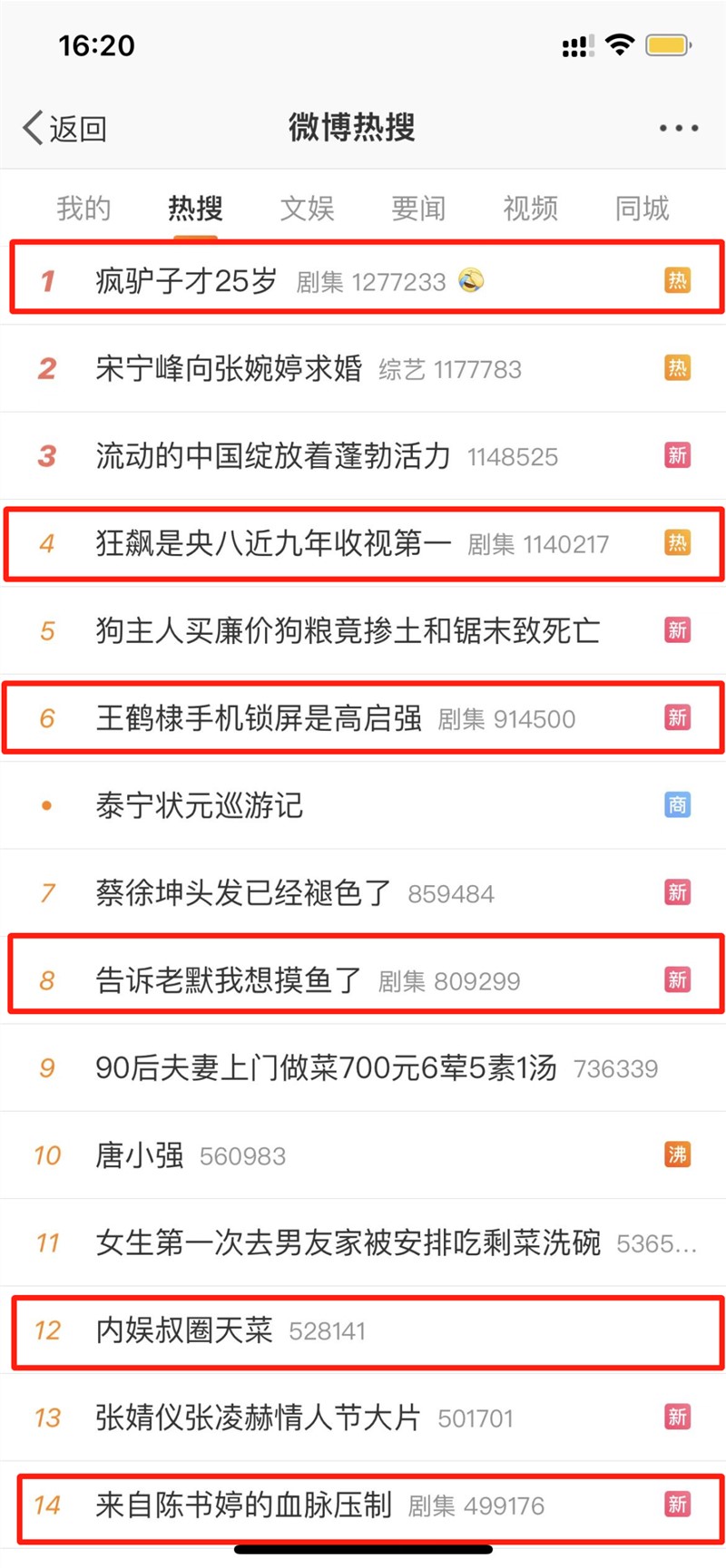The width and height of the screenshot is (726, 1568).
Task: Open the three-dot overflow menu
Action: (679, 128)
